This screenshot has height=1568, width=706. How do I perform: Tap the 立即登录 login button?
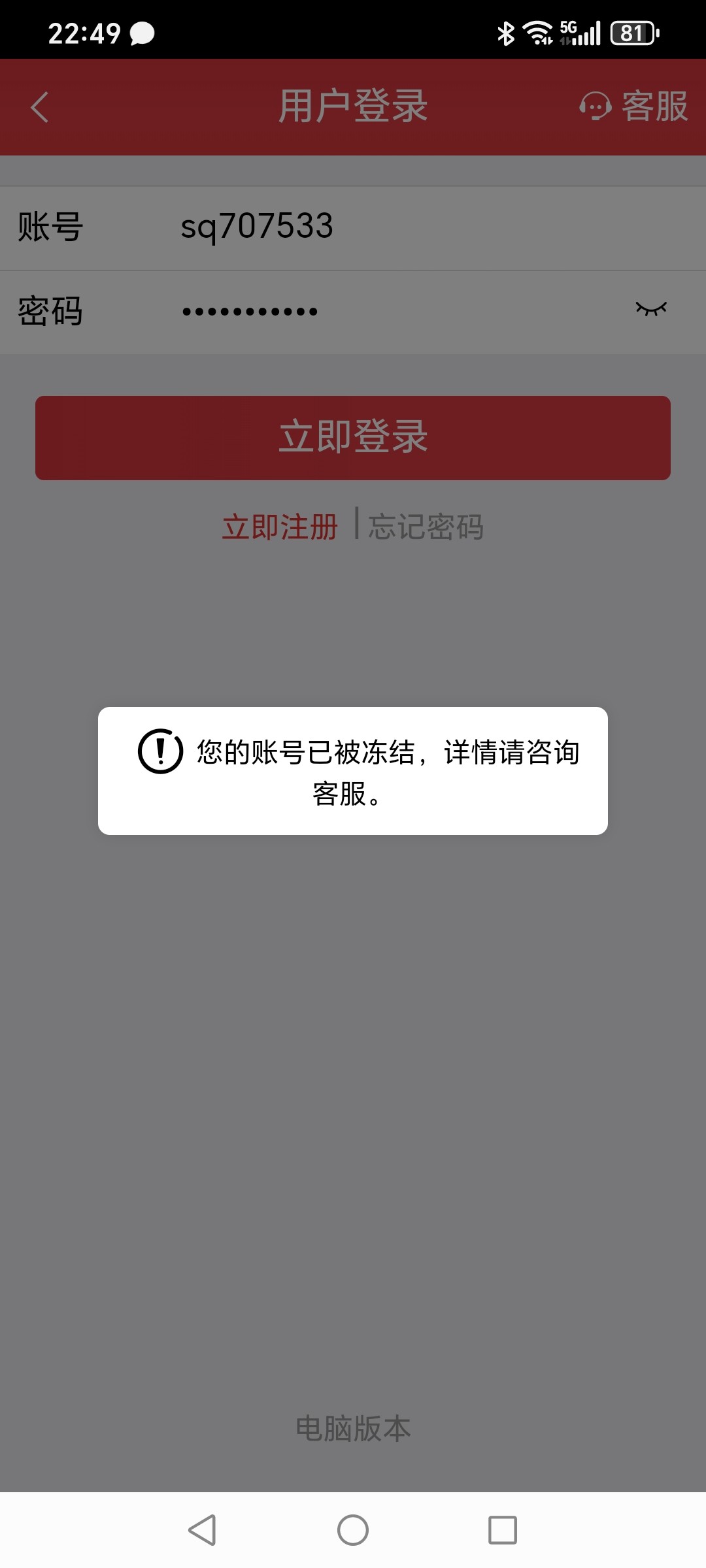pos(353,438)
